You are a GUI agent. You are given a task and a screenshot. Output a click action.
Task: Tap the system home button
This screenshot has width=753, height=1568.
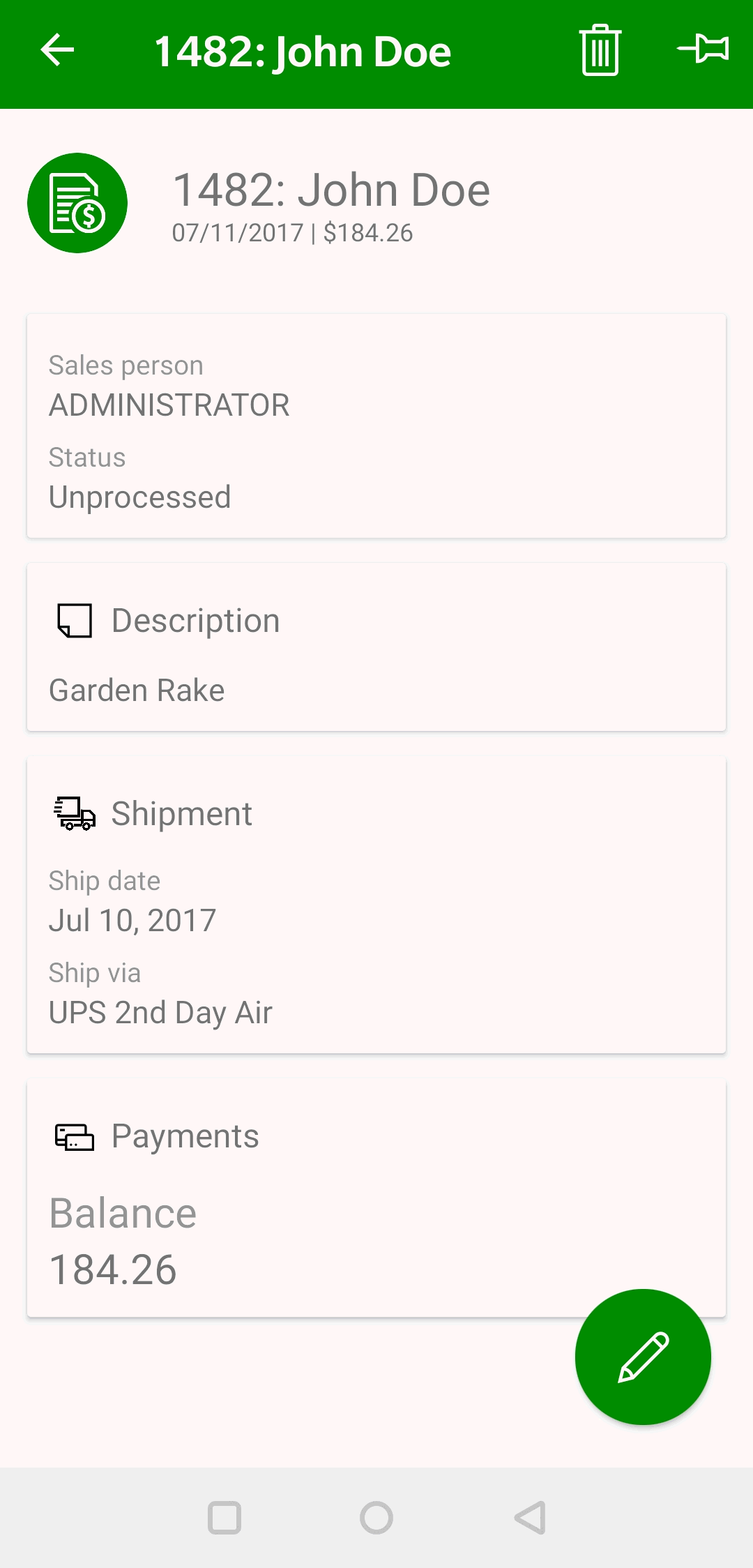click(376, 1518)
